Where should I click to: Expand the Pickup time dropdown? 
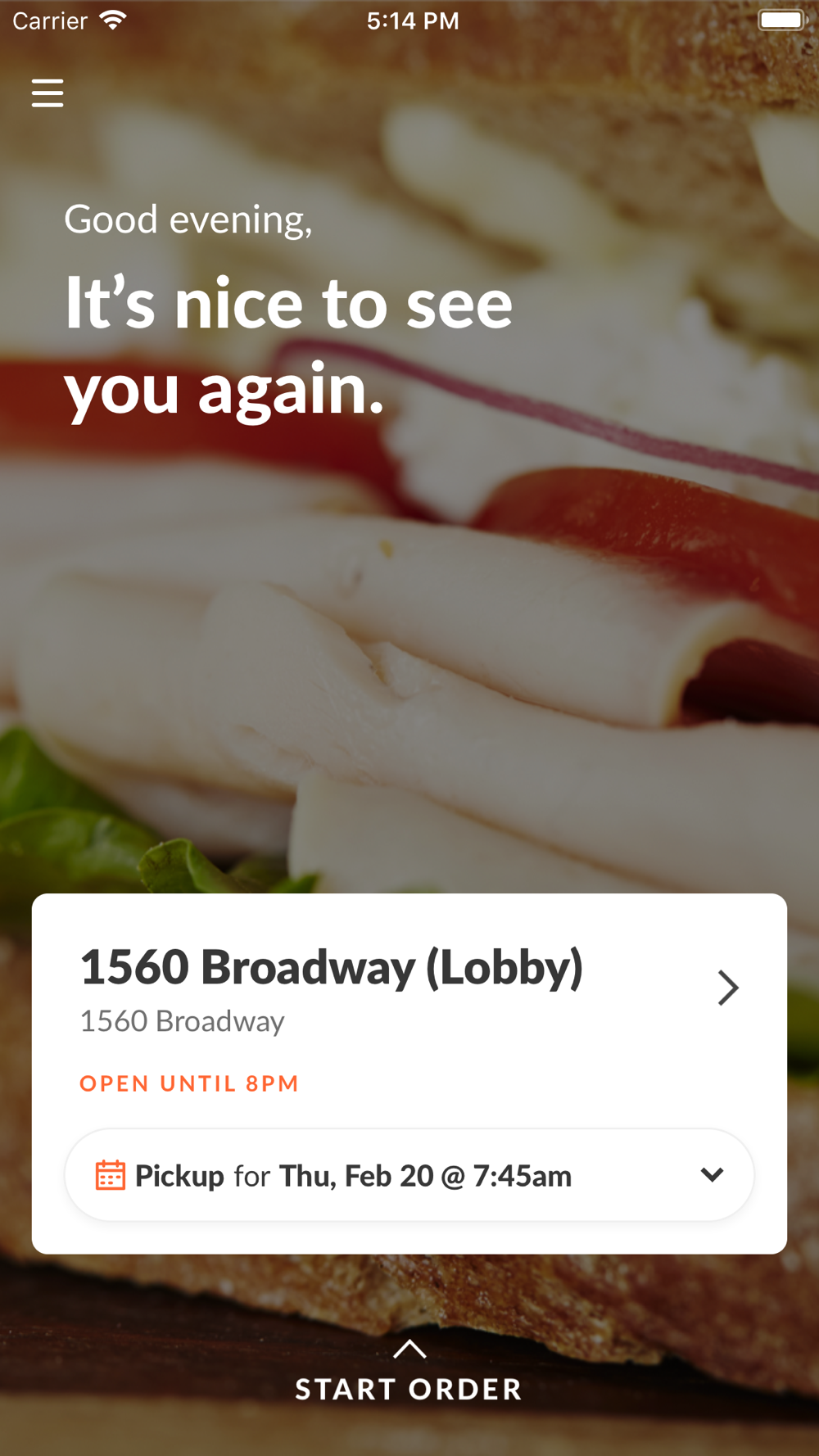[x=711, y=1175]
